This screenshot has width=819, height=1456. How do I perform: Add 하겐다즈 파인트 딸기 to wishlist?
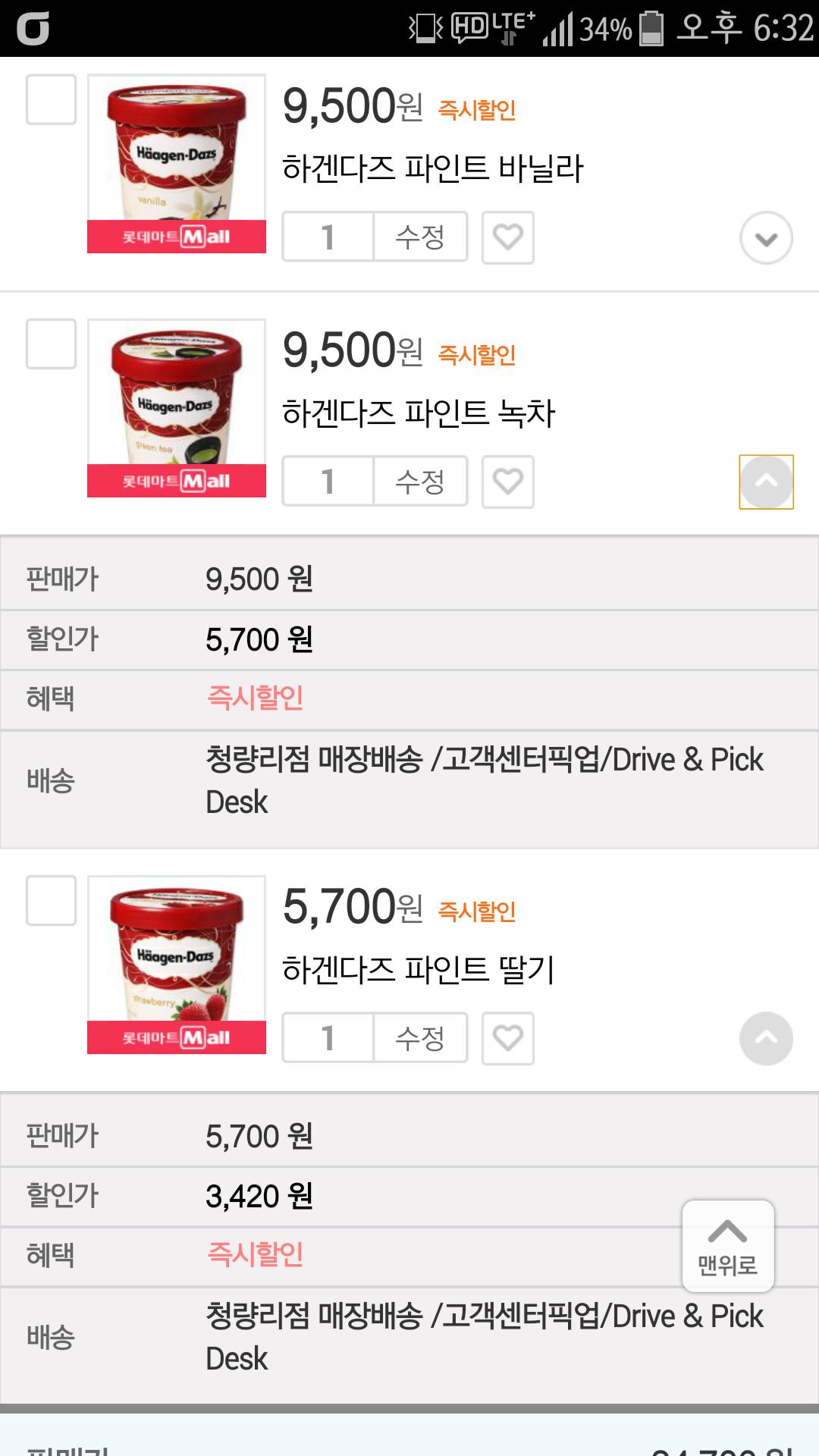[x=508, y=1038]
